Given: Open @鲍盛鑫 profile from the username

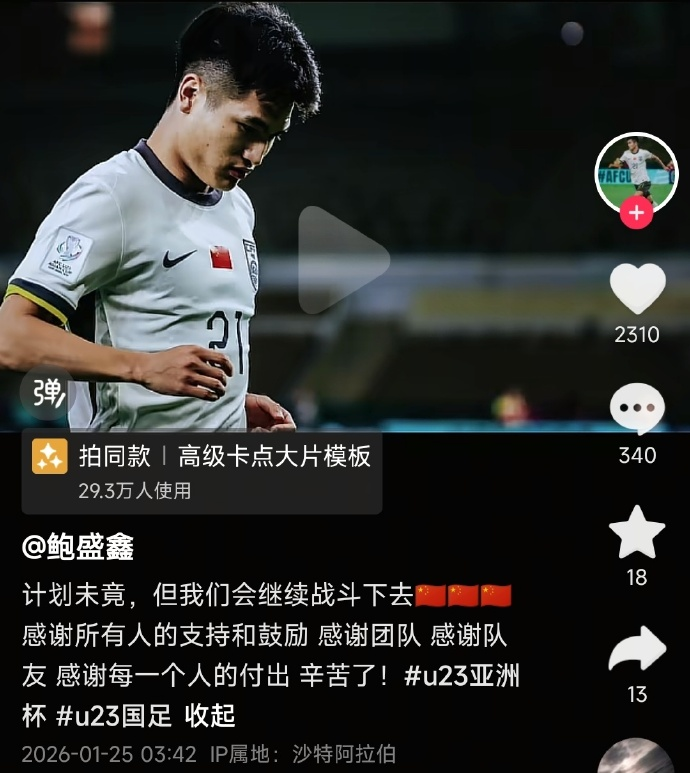Looking at the screenshot, I should pyautogui.click(x=78, y=546).
